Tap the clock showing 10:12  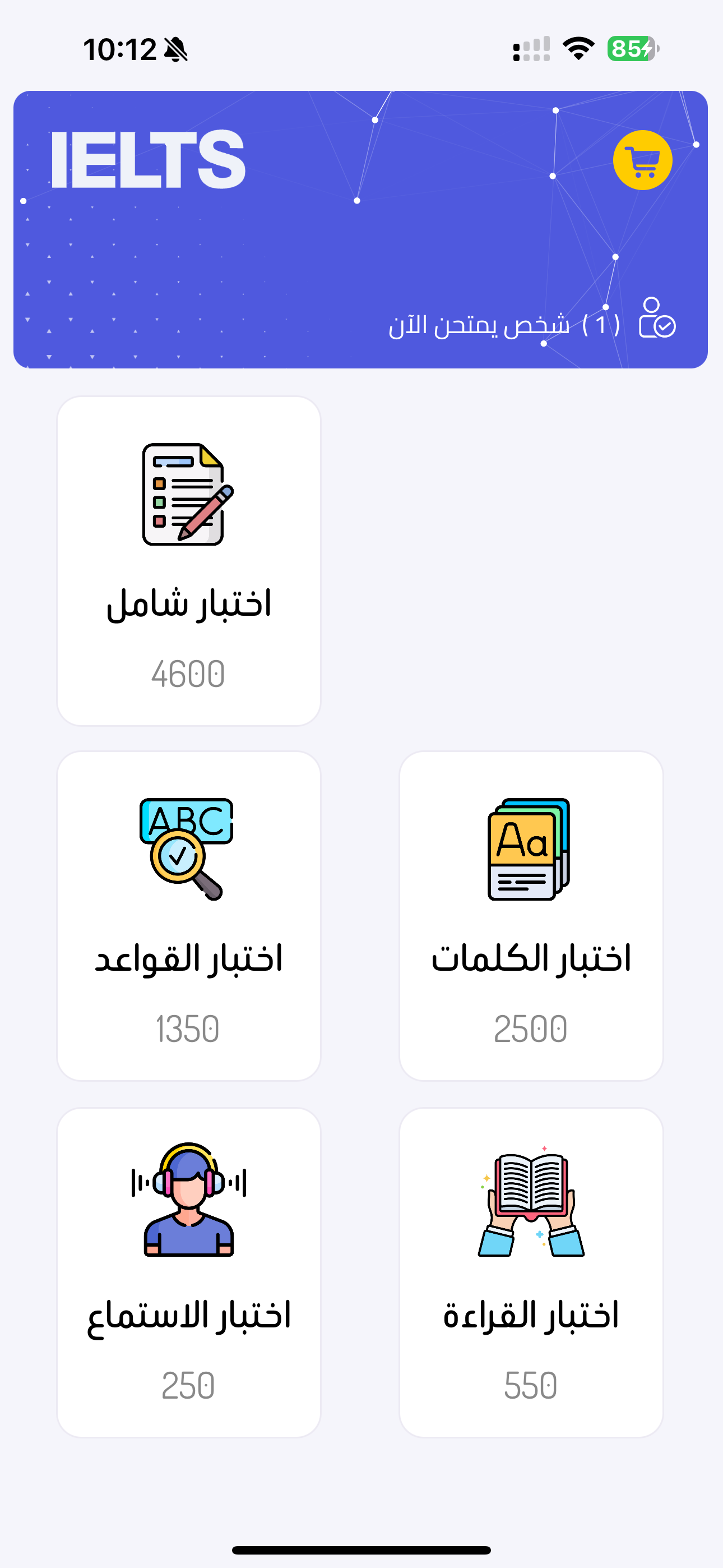119,50
